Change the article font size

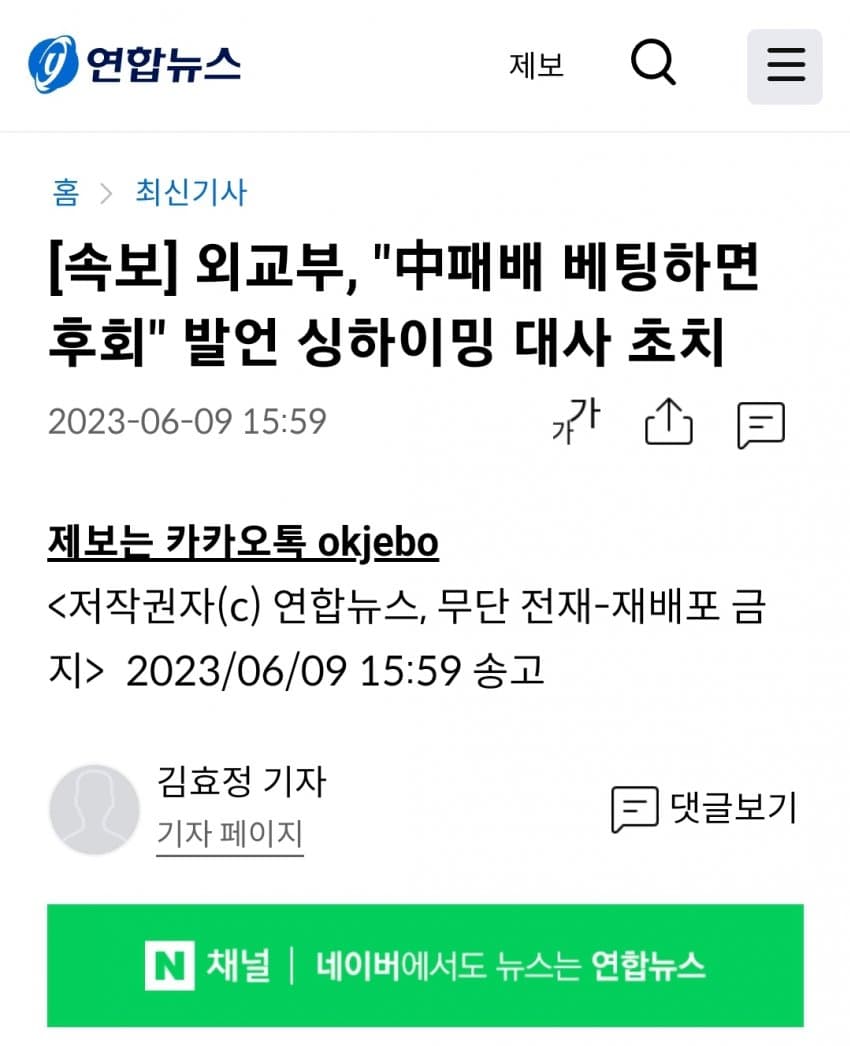click(x=575, y=422)
